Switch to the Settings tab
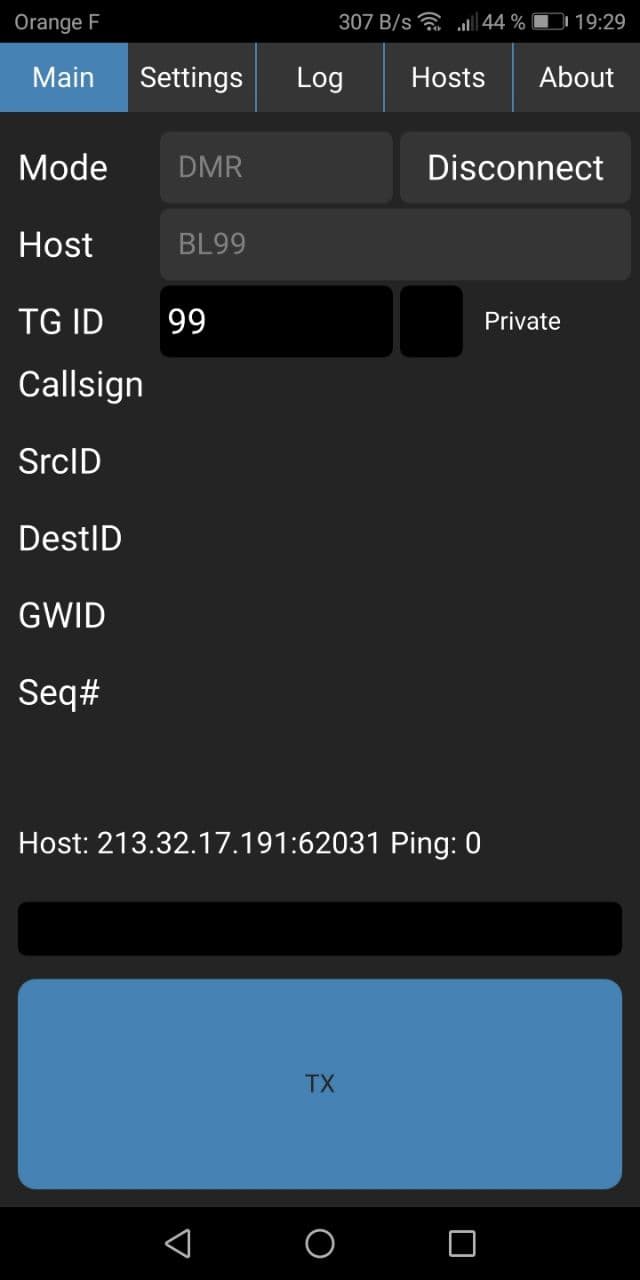The width and height of the screenshot is (640, 1280). pyautogui.click(x=191, y=78)
